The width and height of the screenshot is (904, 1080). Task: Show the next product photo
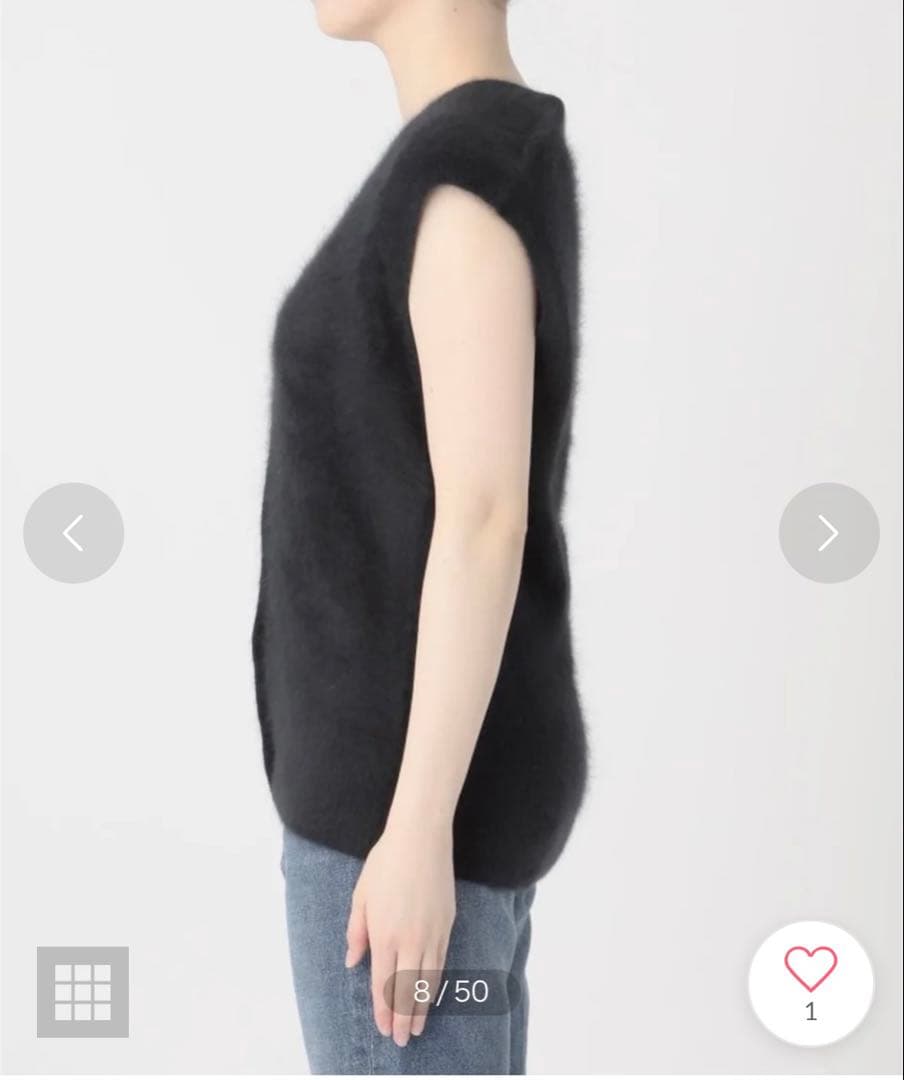click(828, 533)
